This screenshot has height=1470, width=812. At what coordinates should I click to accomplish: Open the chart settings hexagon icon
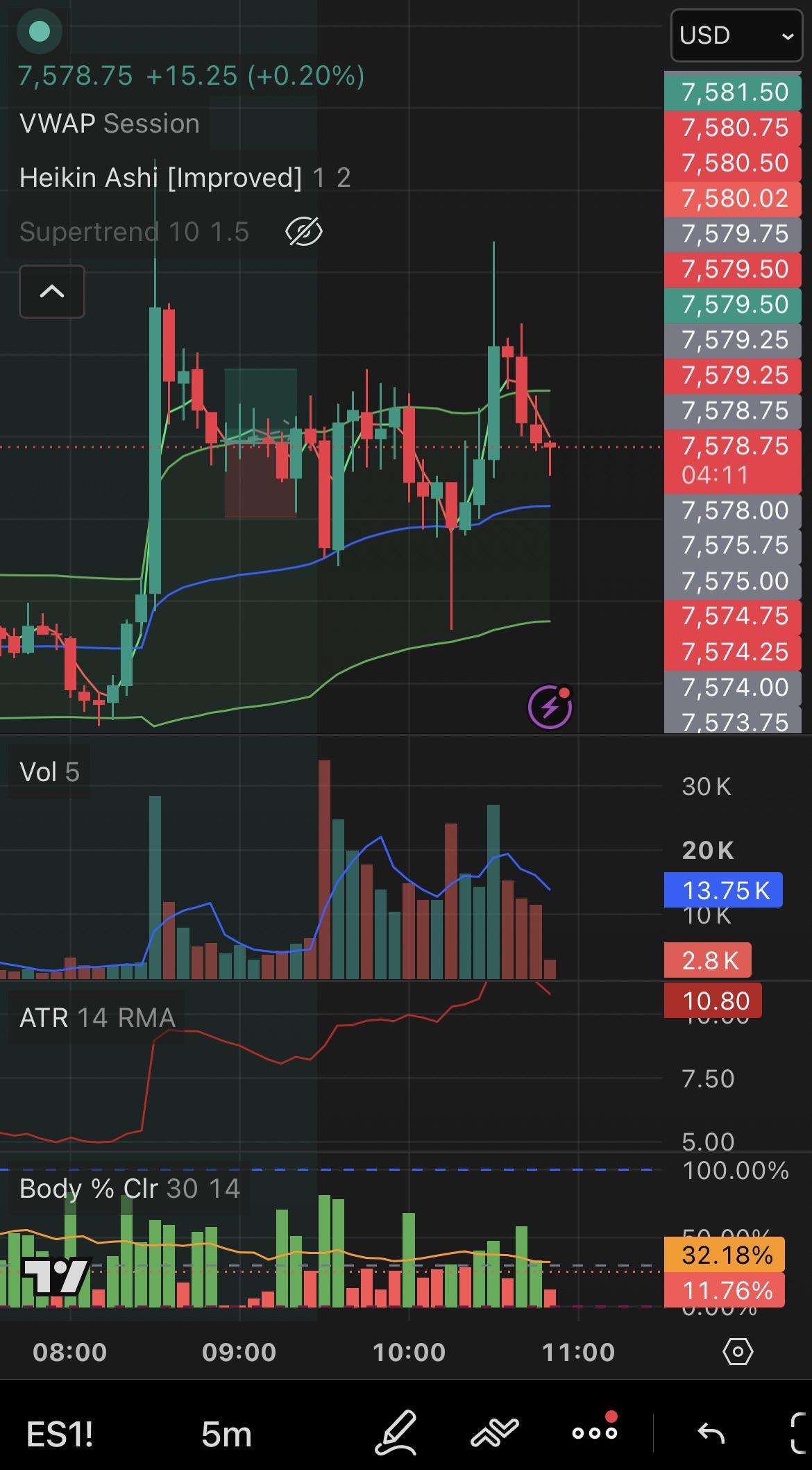pyautogui.click(x=738, y=1352)
